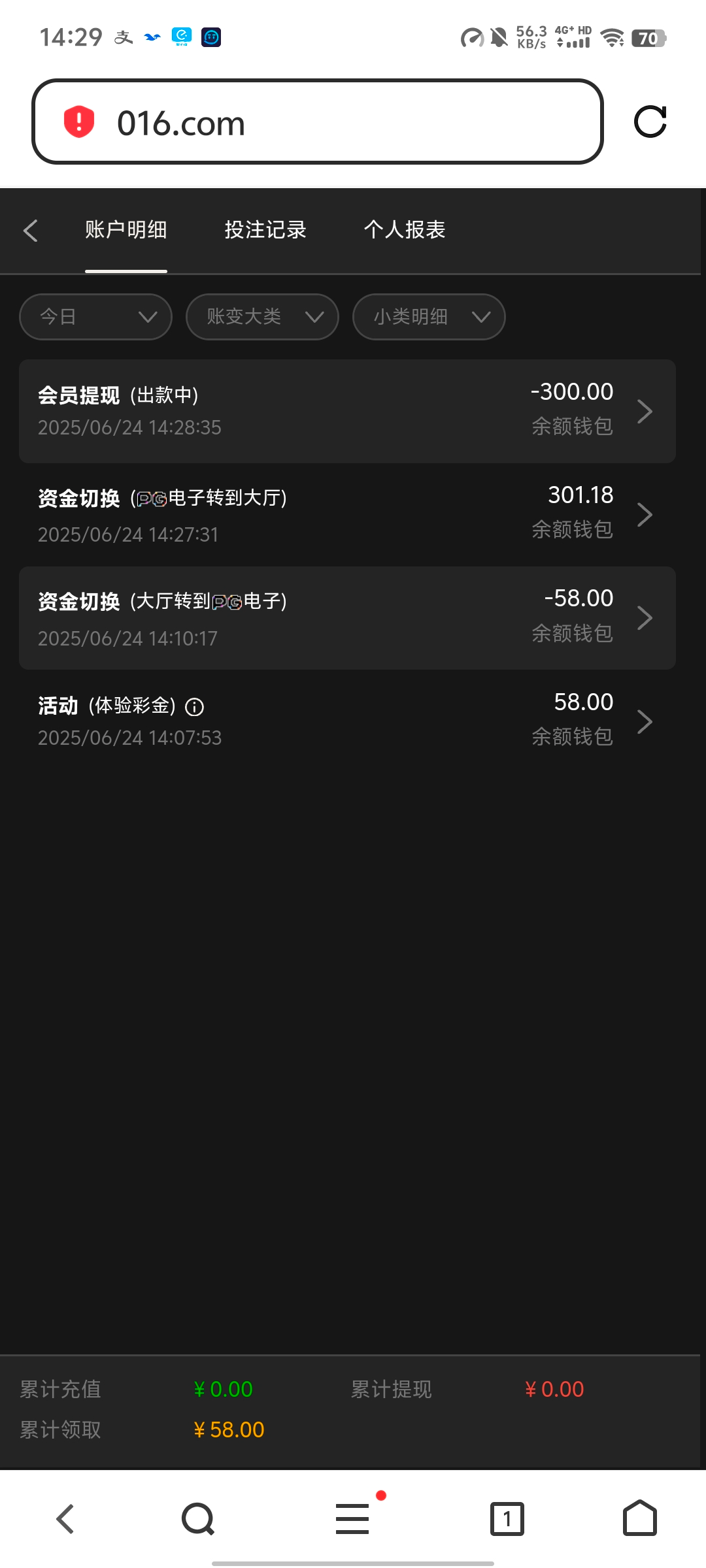The height and width of the screenshot is (1568, 706).
Task: Open the 个人报表 tab
Action: (x=405, y=230)
